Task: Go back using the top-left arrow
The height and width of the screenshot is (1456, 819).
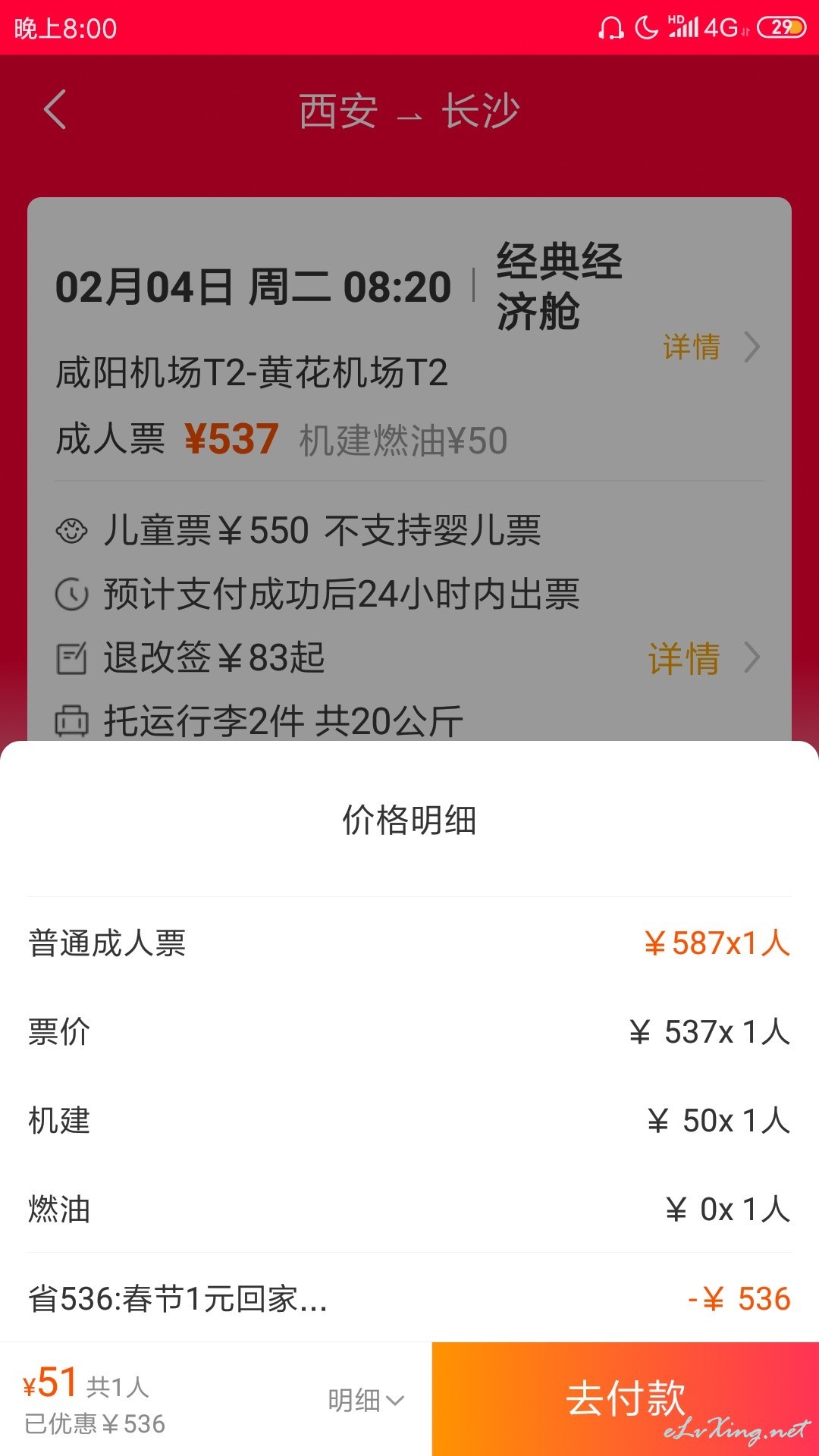Action: click(x=55, y=110)
